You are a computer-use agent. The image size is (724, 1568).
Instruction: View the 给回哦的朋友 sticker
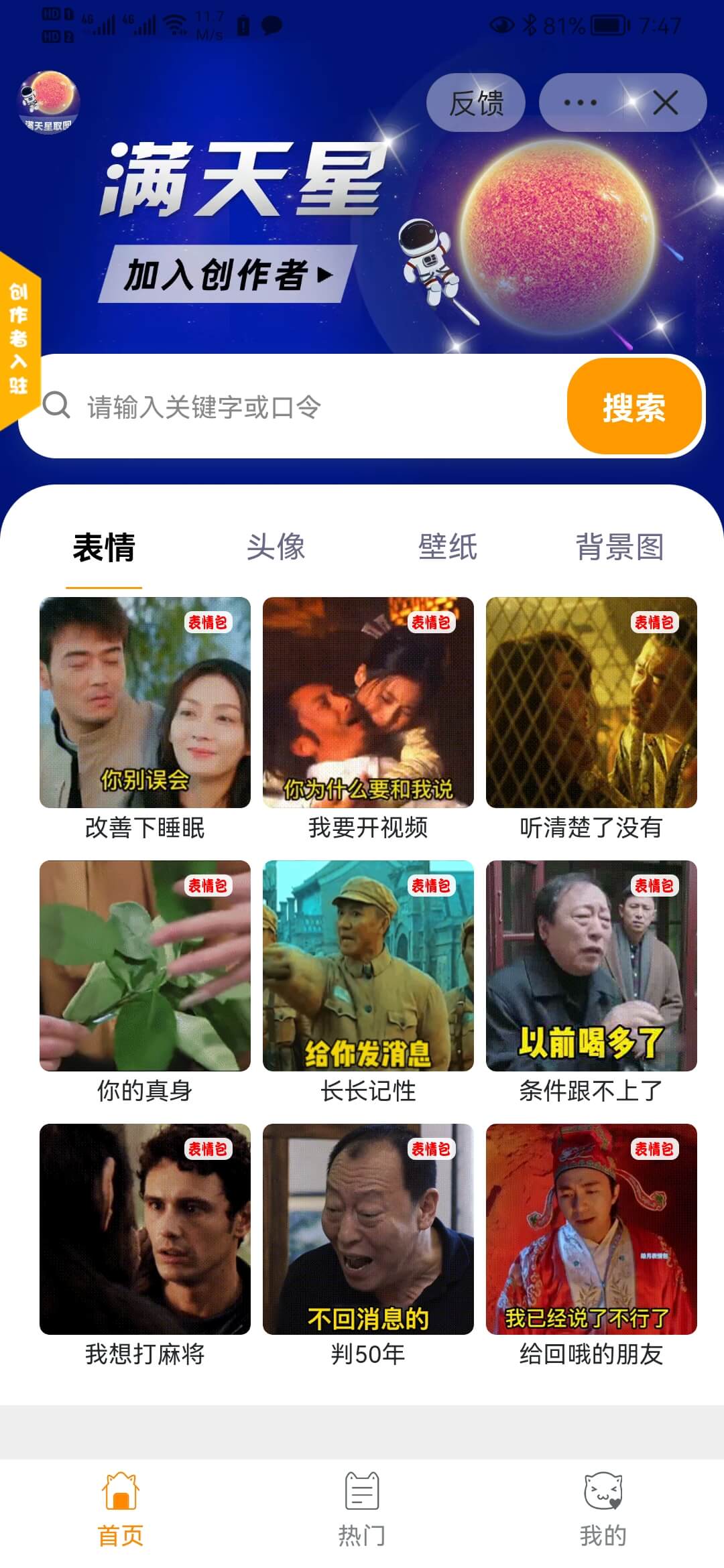(x=591, y=1229)
